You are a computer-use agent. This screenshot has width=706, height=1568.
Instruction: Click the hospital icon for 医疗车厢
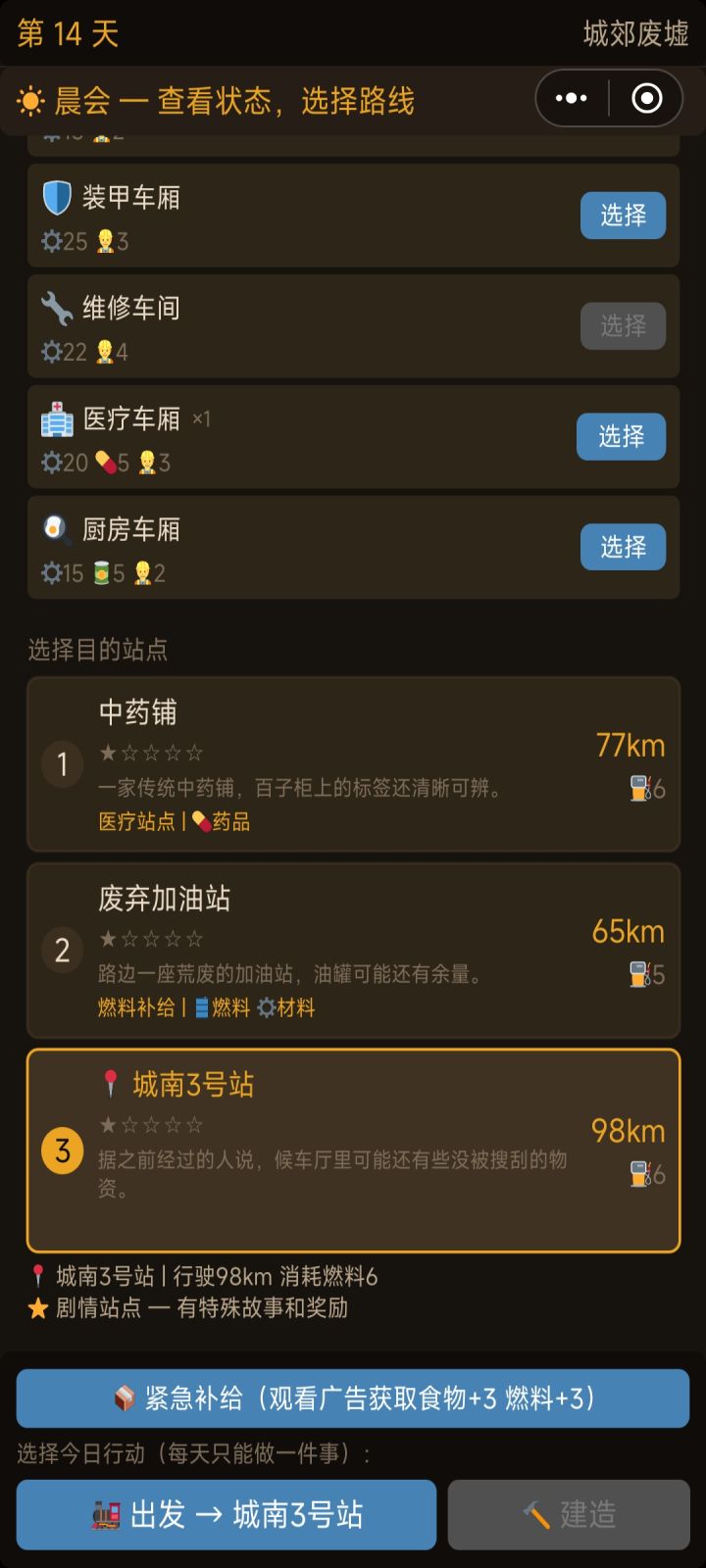58,421
